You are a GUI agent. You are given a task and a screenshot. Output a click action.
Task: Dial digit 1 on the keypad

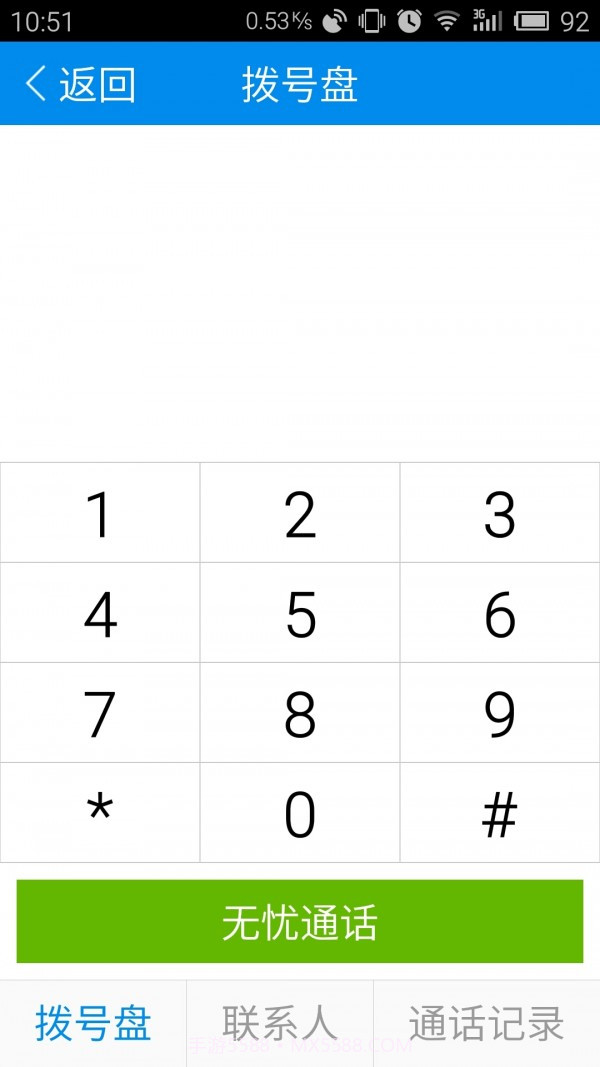click(x=100, y=513)
